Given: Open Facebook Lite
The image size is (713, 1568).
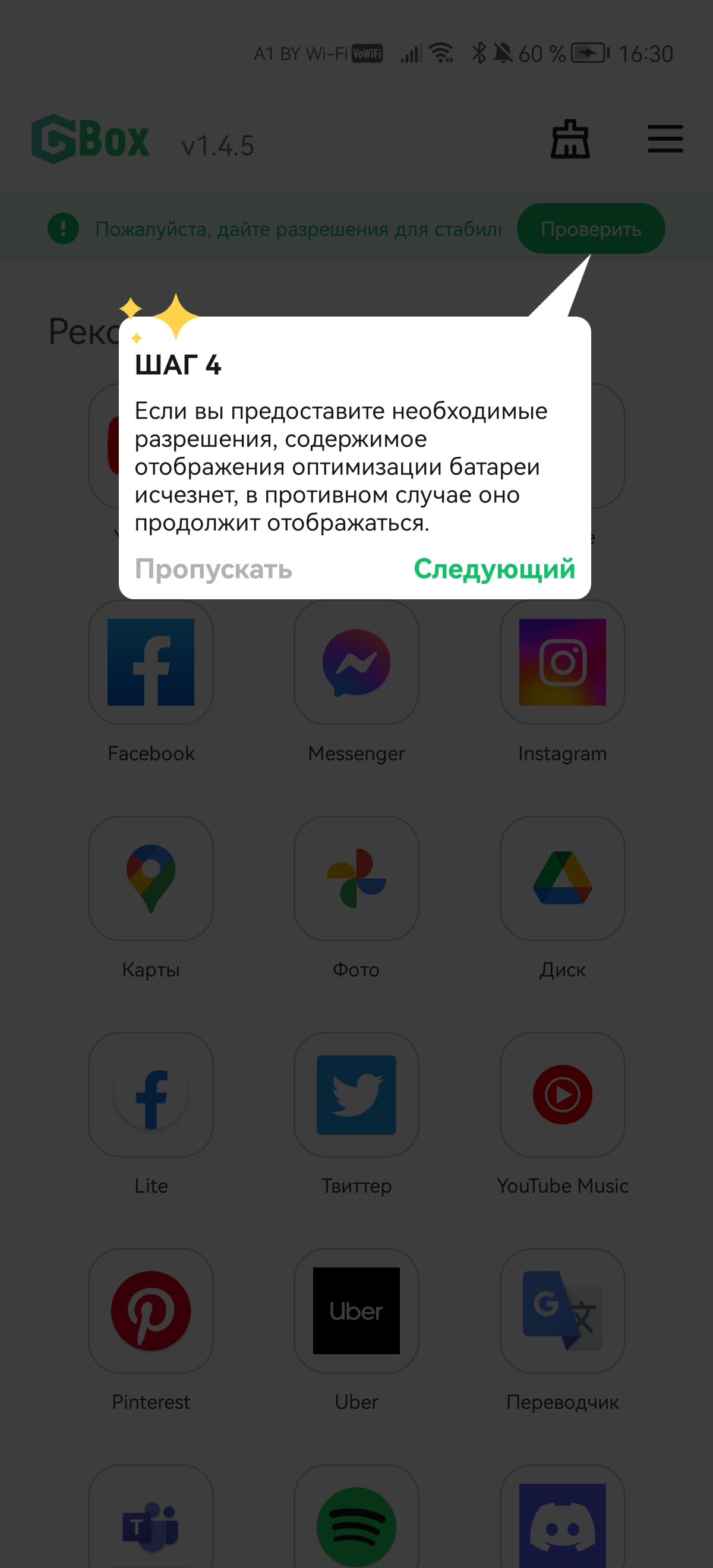Looking at the screenshot, I should tap(151, 1095).
